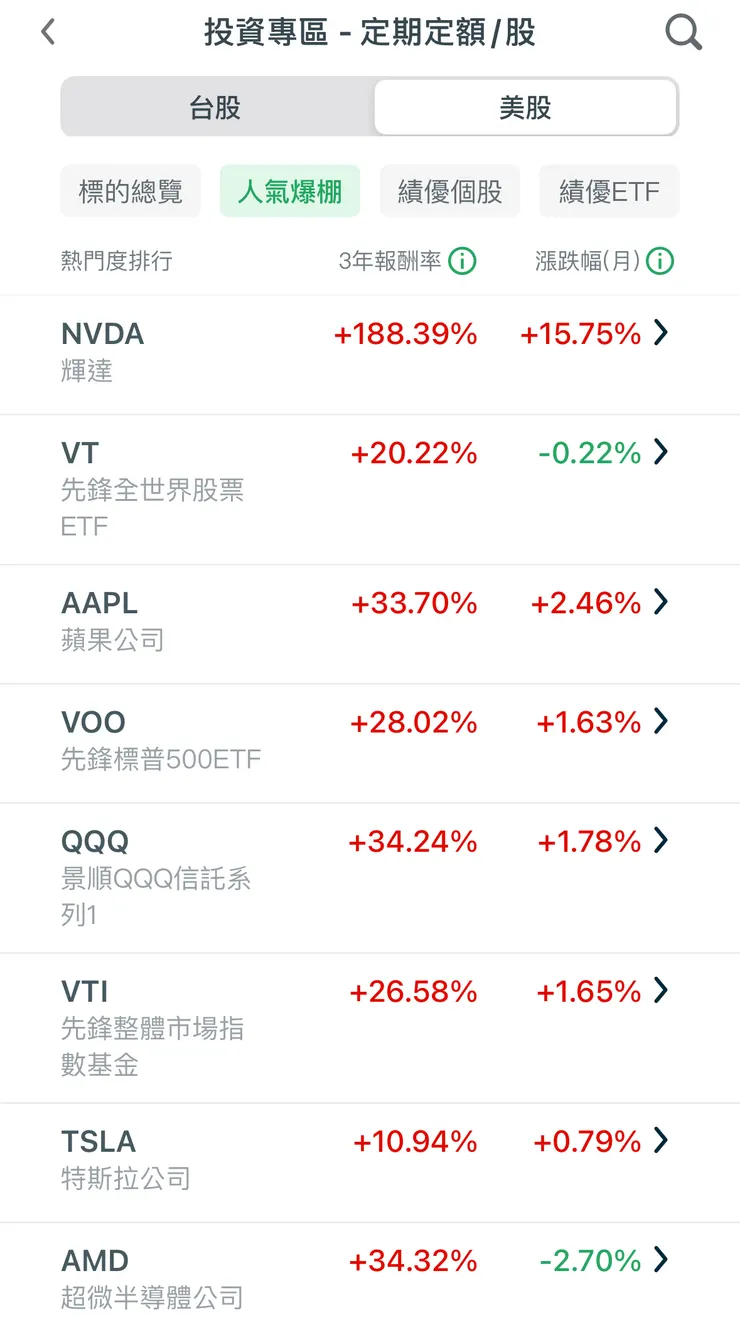
Task: Switch to the 台股 tab
Action: [x=216, y=107]
